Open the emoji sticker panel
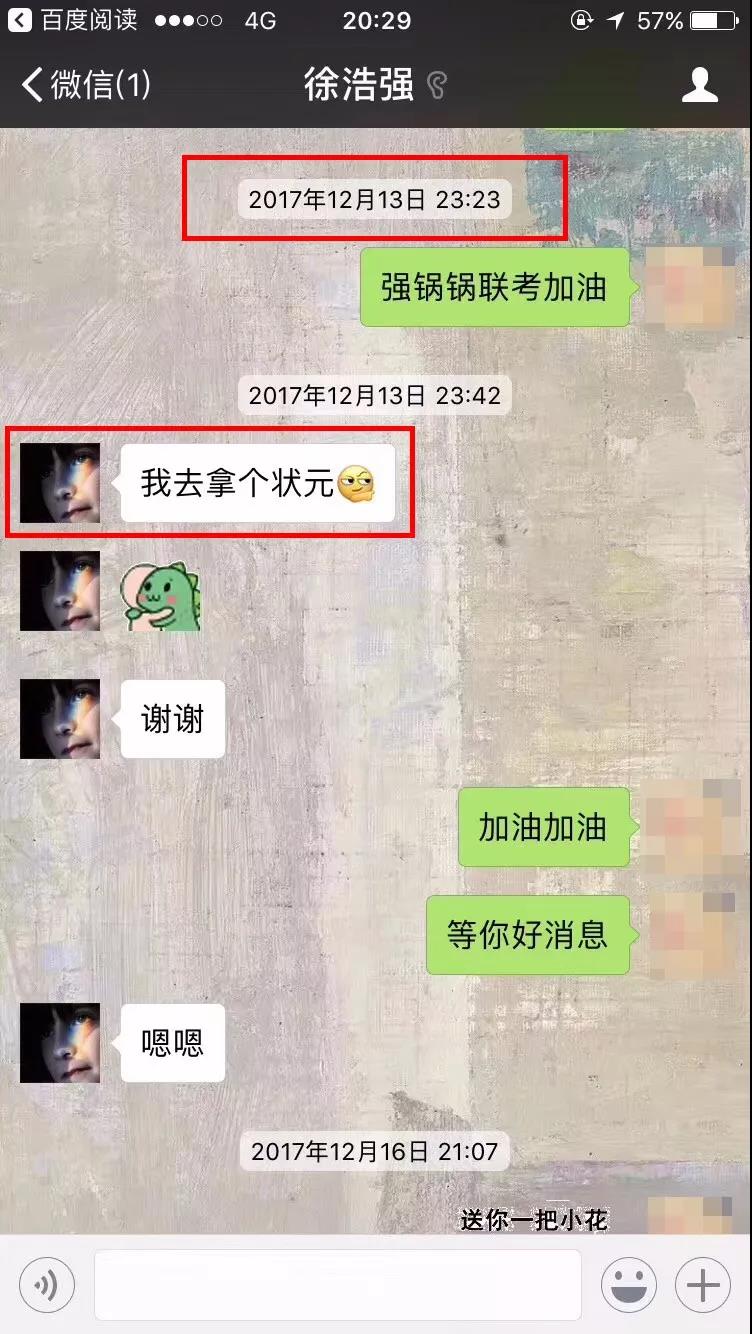Image resolution: width=752 pixels, height=1334 pixels. click(x=628, y=1285)
